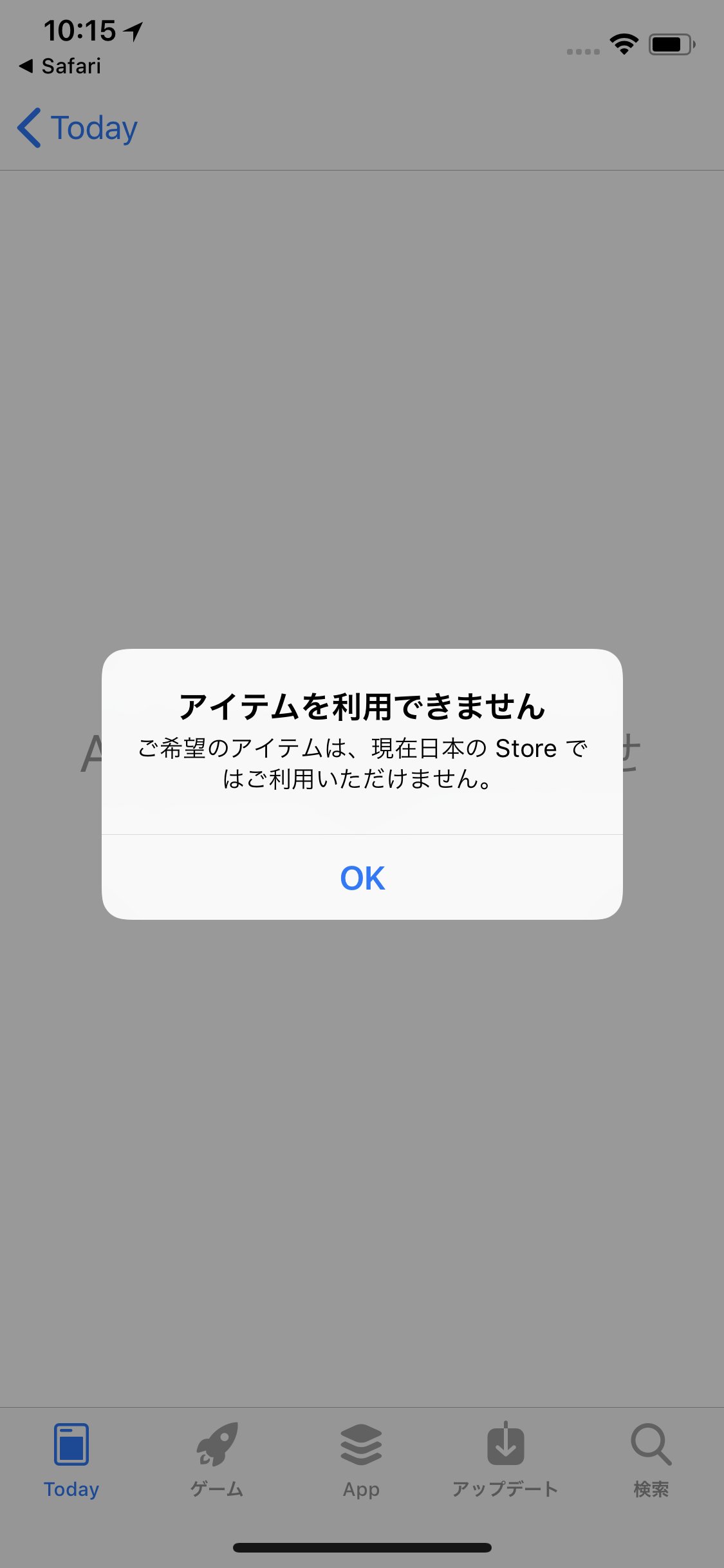The height and width of the screenshot is (1568, 724).
Task: Open the アップデート tab
Action: pyautogui.click(x=506, y=1460)
